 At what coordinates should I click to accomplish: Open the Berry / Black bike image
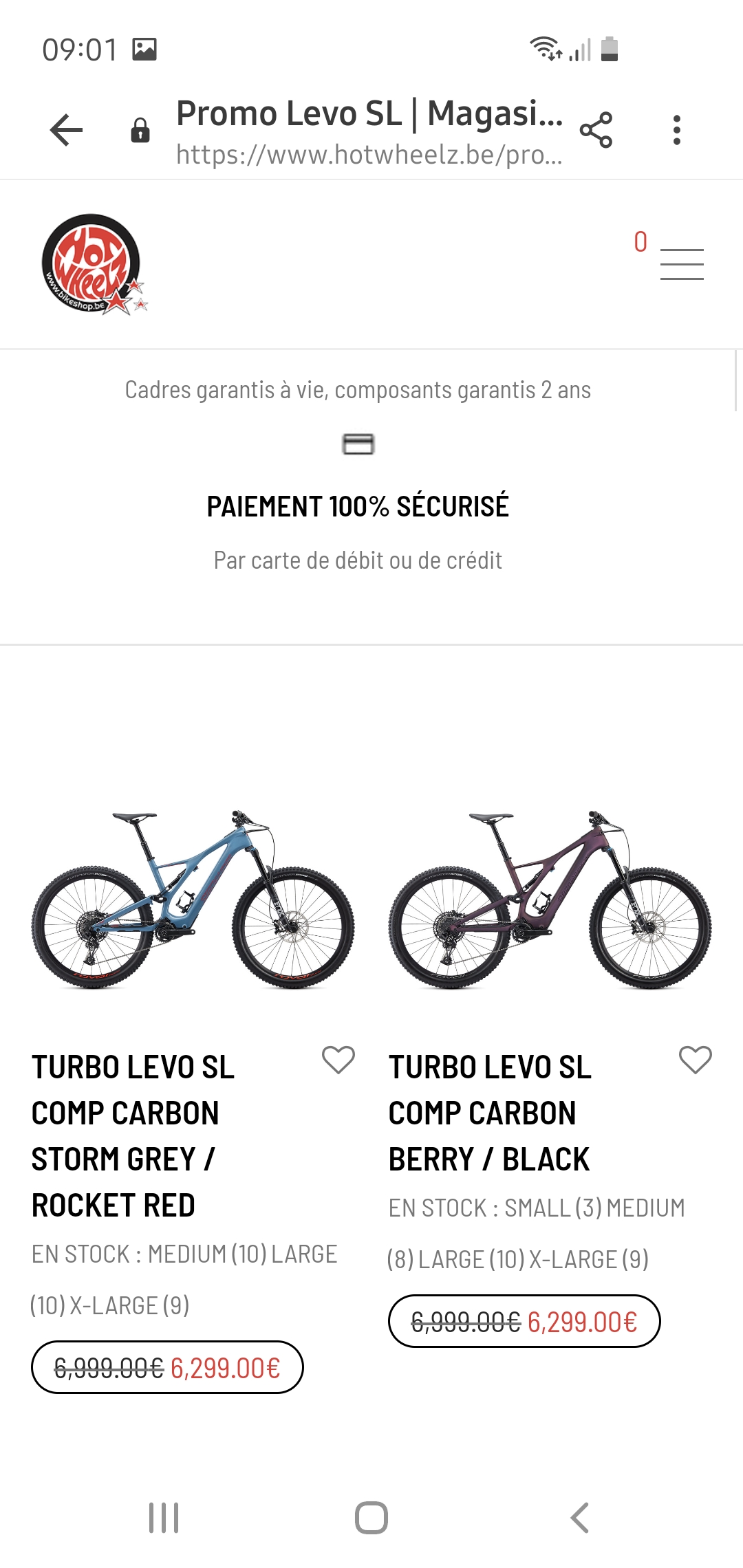[550, 900]
